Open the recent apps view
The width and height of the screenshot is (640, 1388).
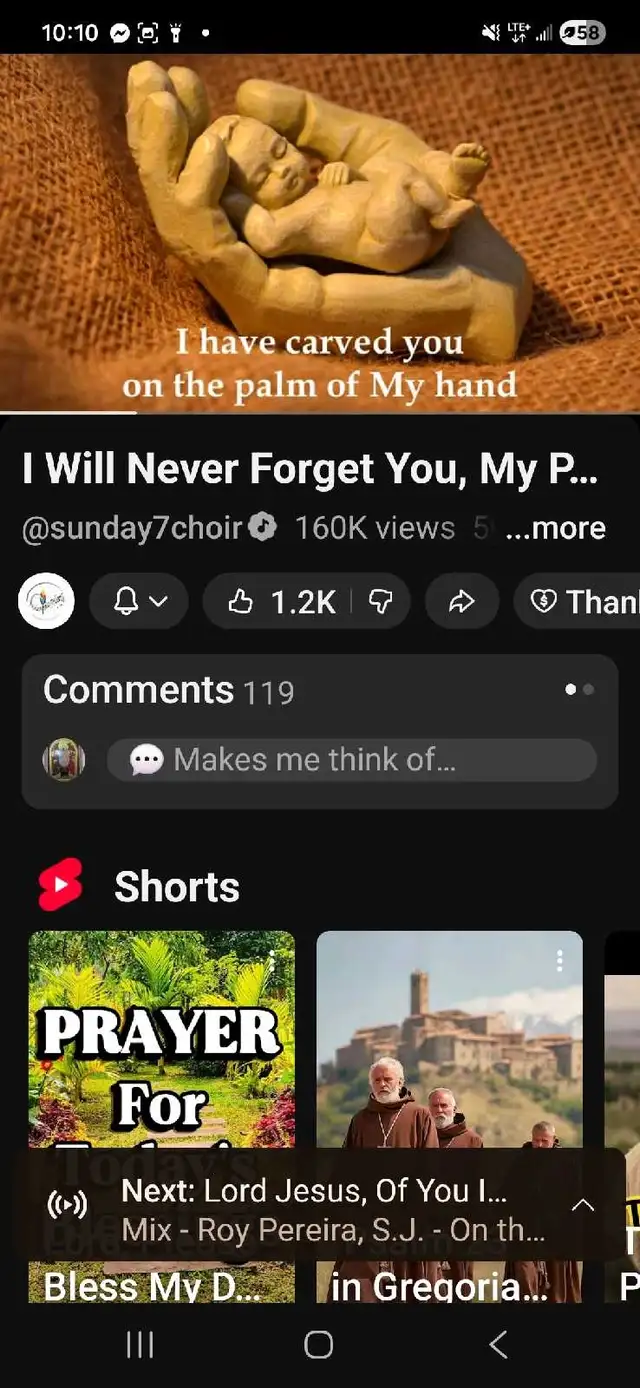tap(140, 1345)
